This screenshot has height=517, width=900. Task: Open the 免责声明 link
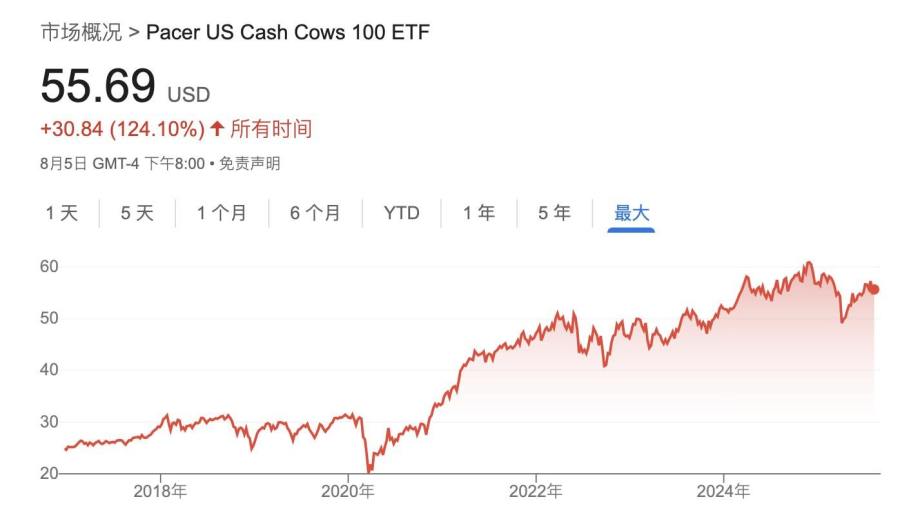(x=249, y=164)
